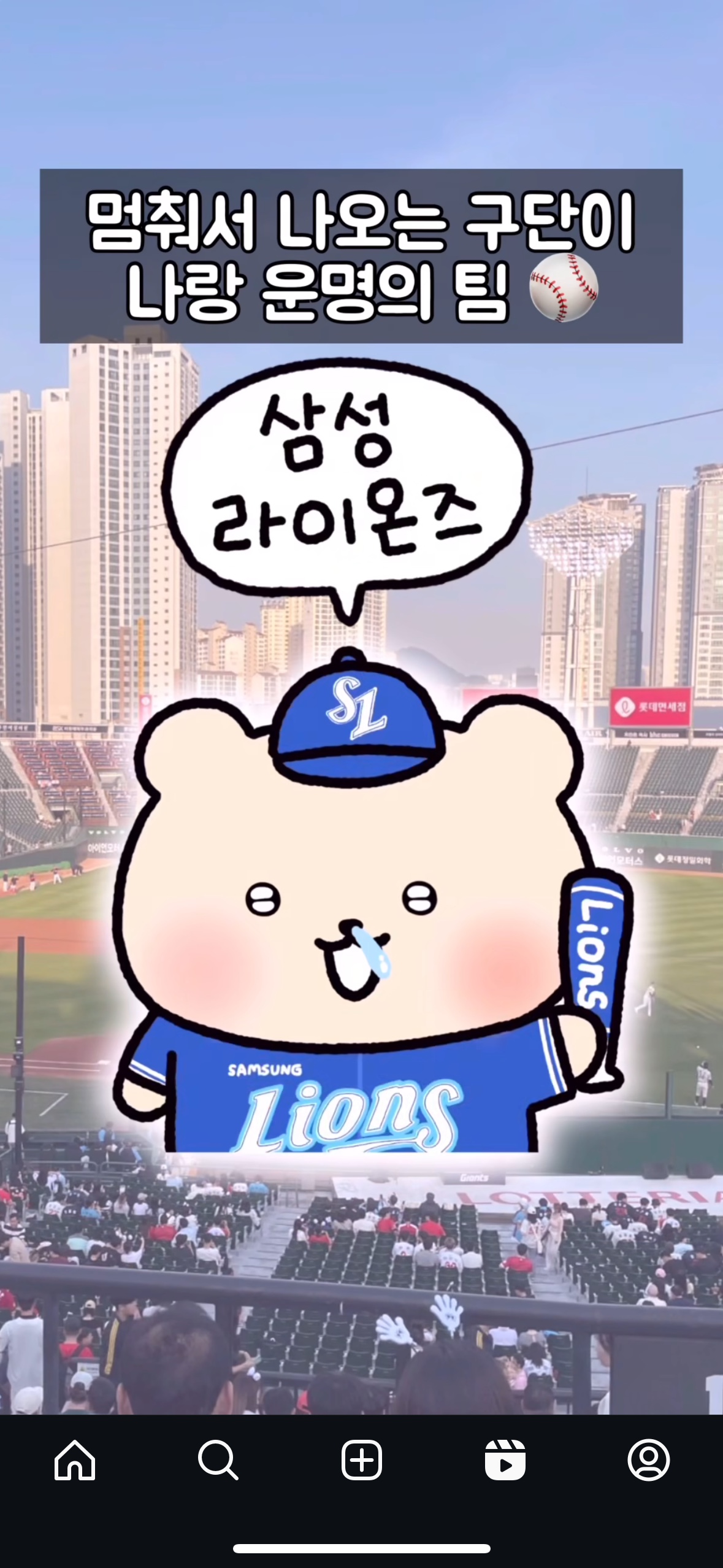Create a new post with plus button
Screen dimensions: 723x1568
362,1459
